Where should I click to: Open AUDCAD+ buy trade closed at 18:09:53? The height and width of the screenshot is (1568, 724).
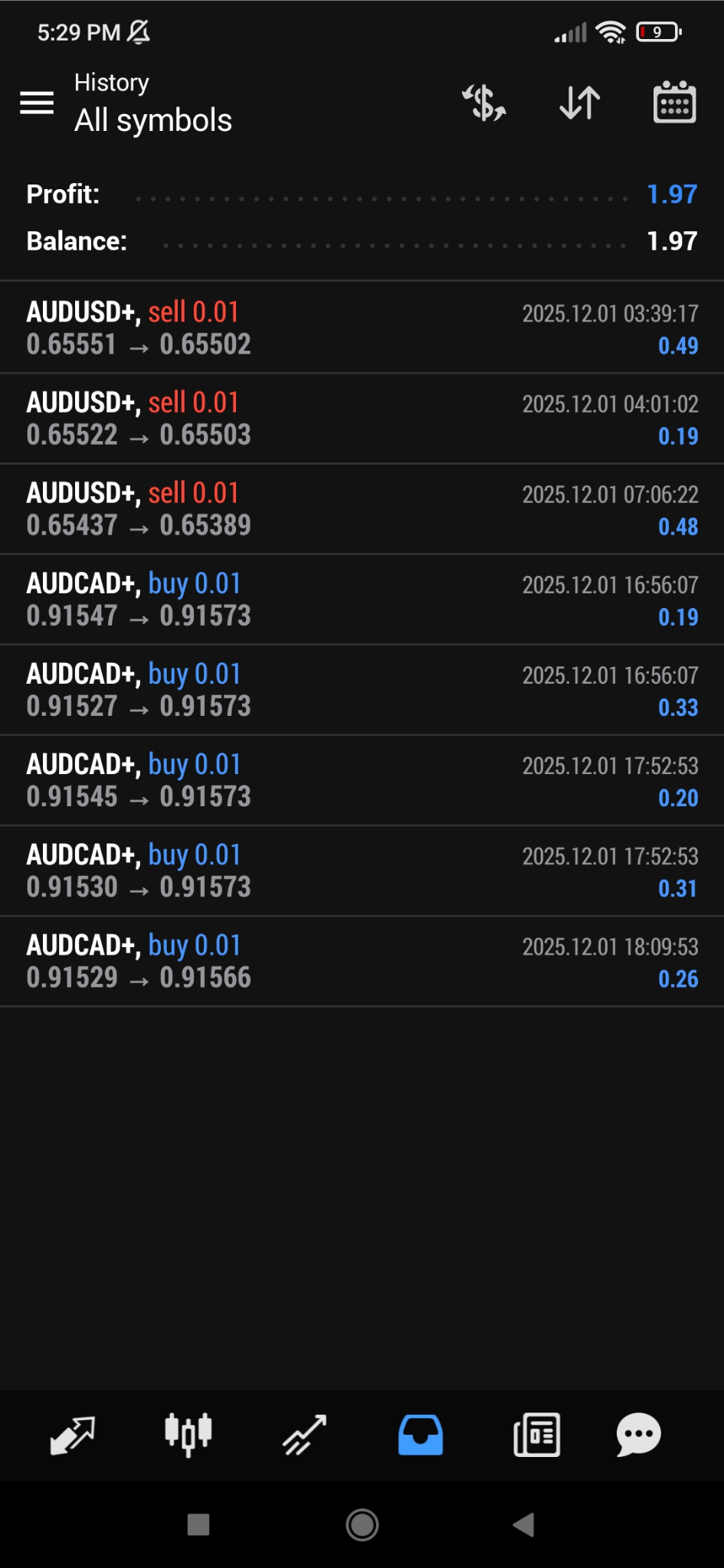[x=362, y=960]
